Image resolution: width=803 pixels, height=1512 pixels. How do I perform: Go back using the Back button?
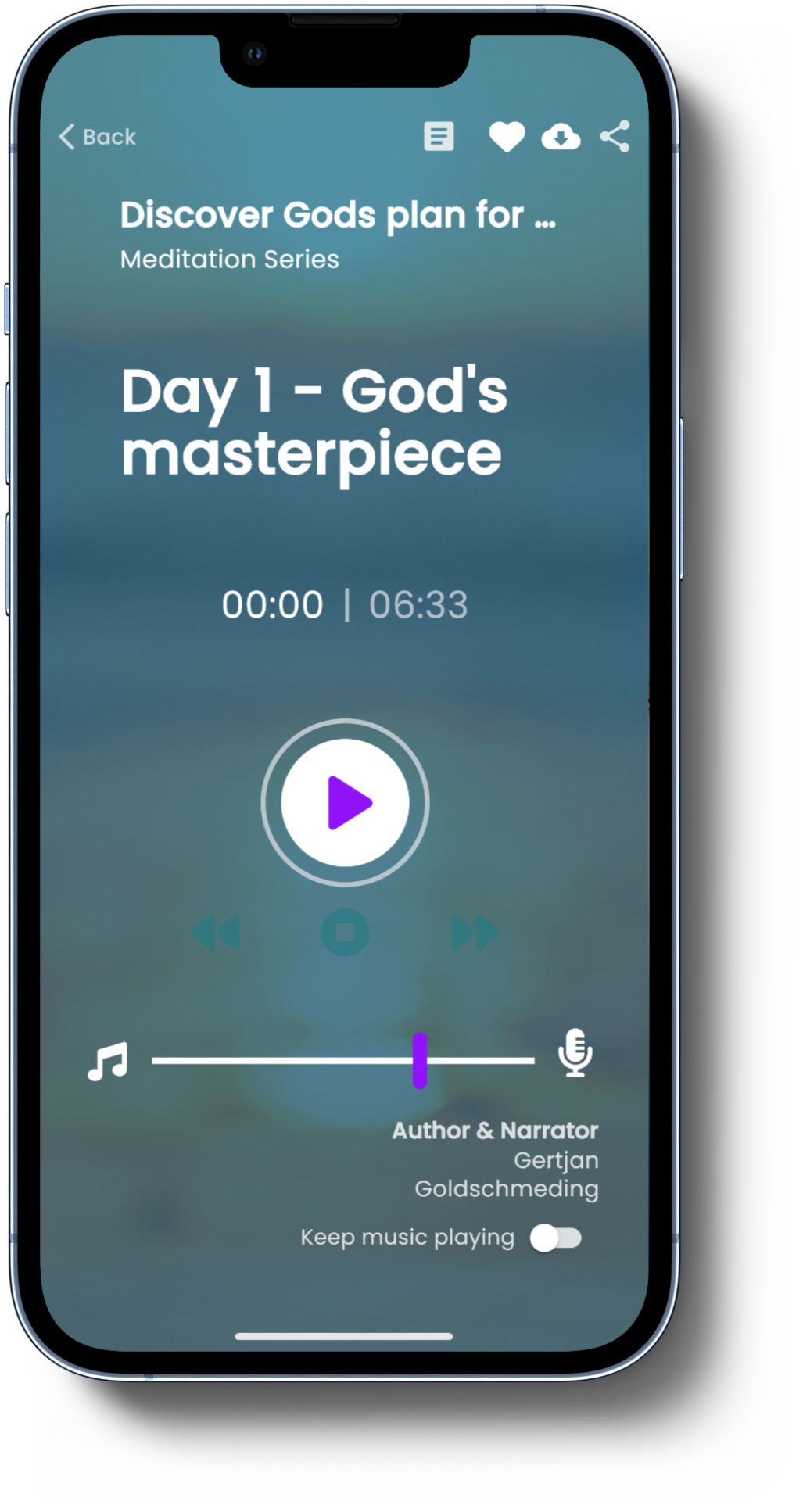pos(98,137)
